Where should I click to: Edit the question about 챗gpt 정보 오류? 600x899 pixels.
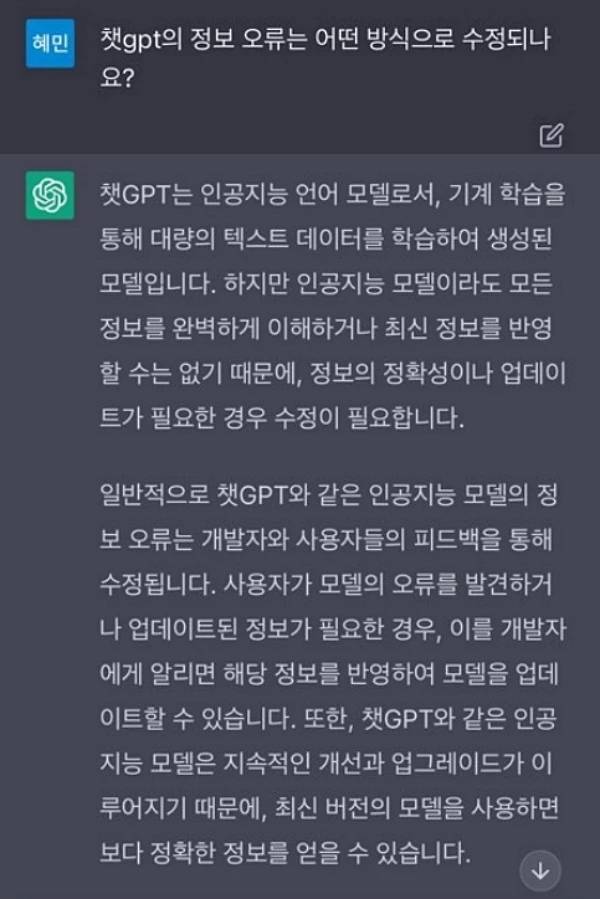coord(551,135)
